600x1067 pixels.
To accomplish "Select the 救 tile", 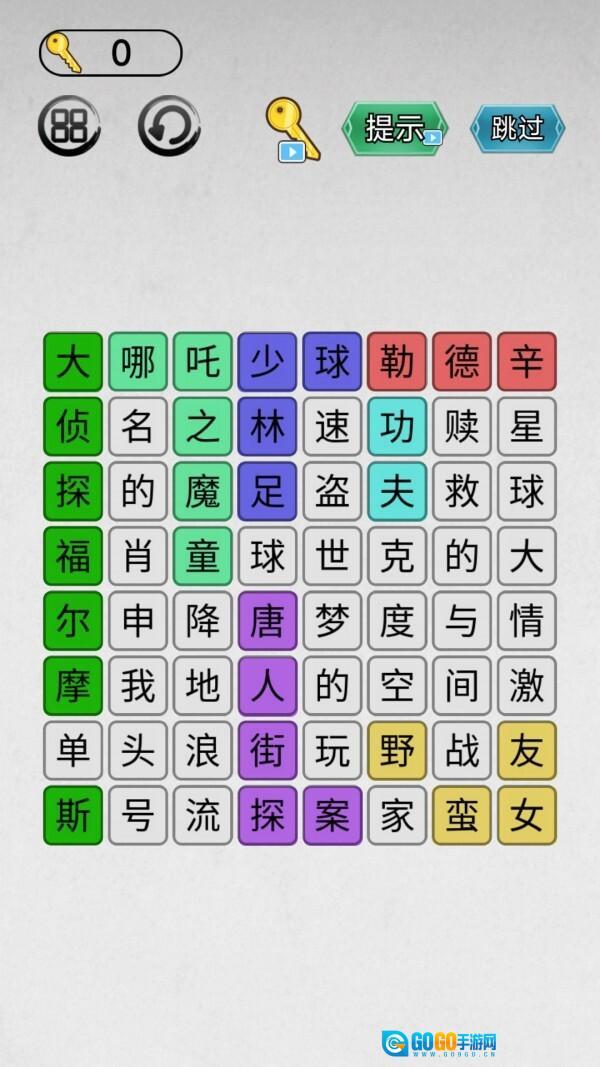I will point(462,492).
